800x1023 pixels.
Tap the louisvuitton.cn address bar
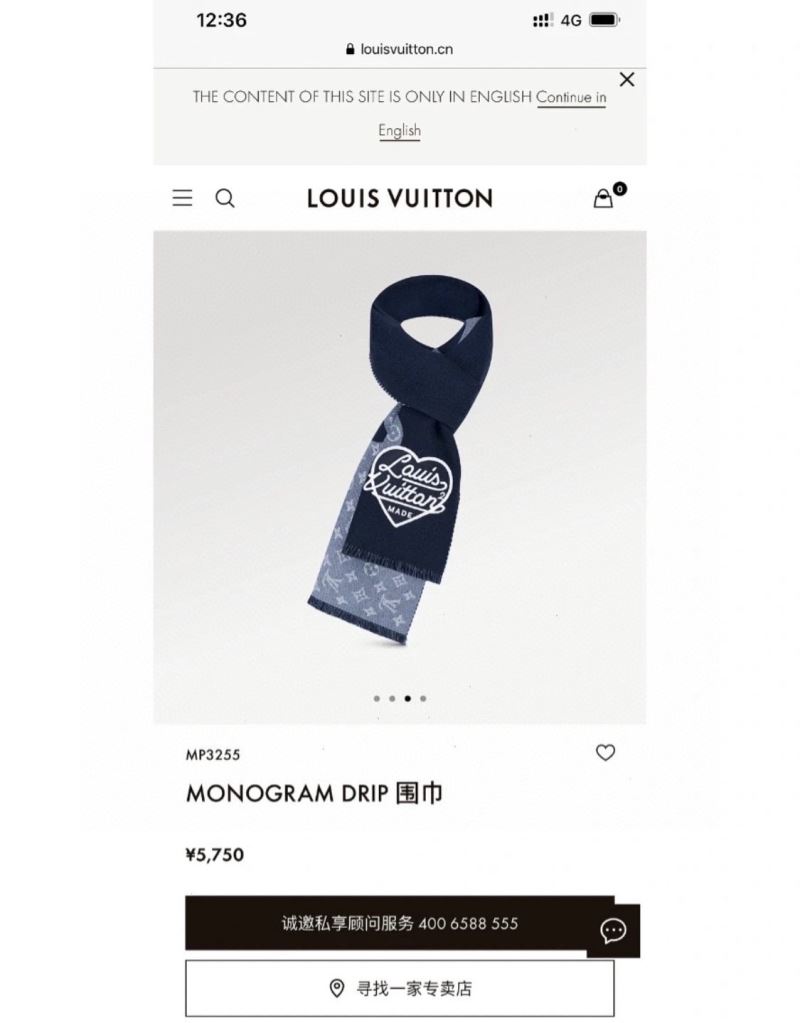tap(399, 48)
